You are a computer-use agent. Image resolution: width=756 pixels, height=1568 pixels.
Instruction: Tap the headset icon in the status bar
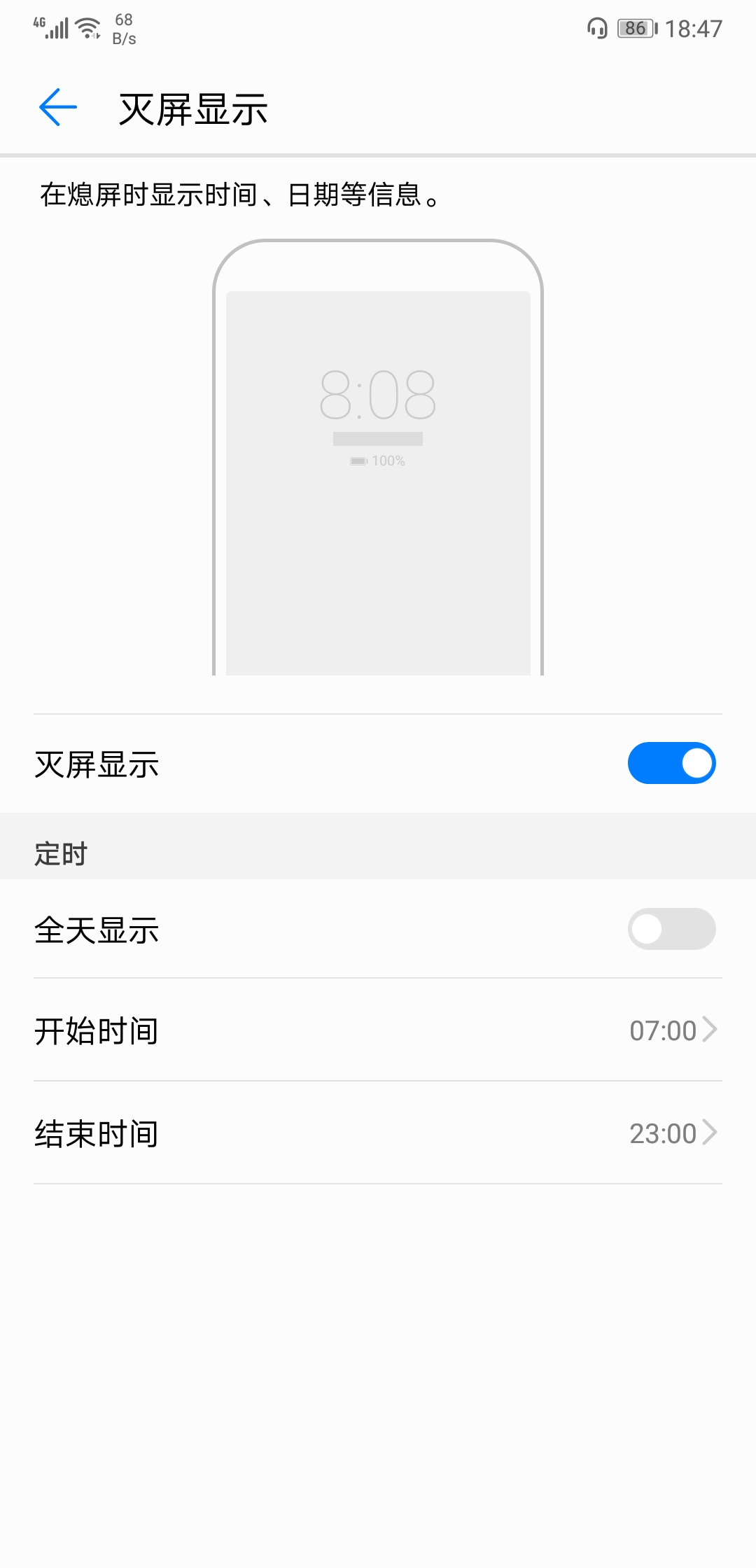[596, 28]
